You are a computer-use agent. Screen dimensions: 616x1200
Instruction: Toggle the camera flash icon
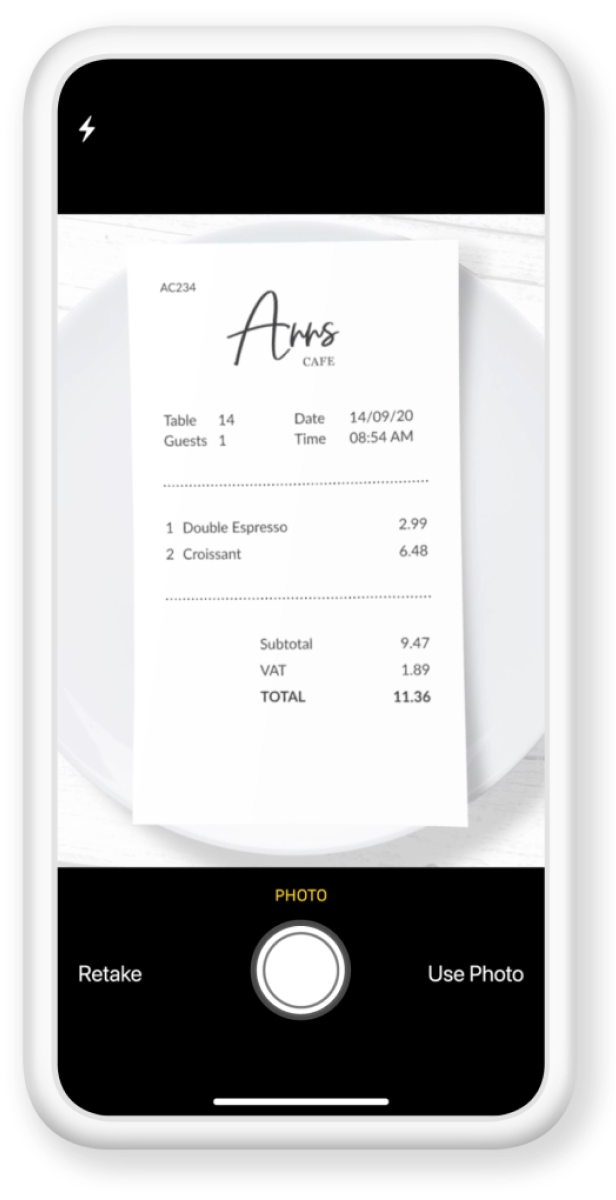[x=88, y=129]
